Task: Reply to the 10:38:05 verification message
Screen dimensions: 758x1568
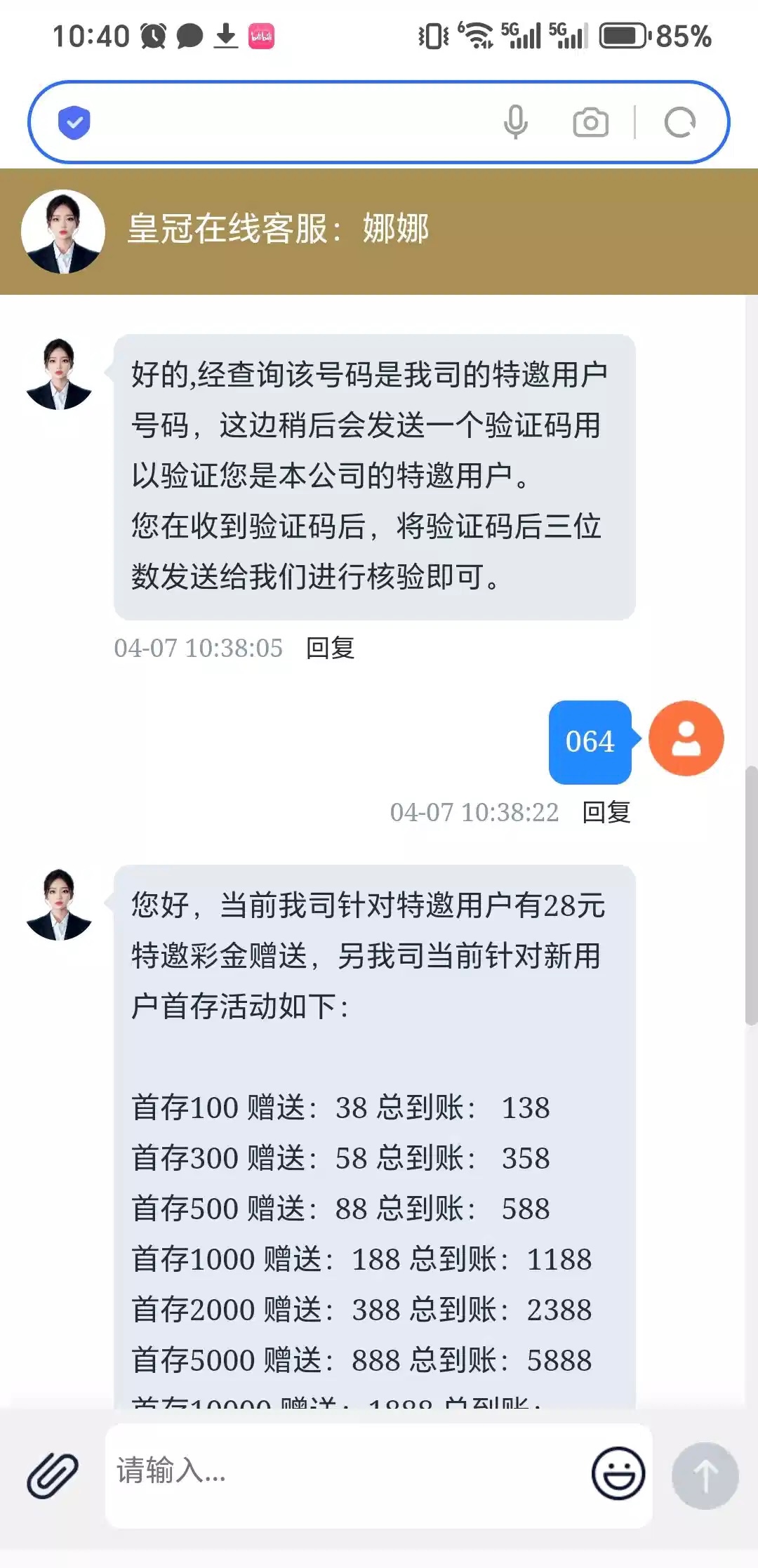Action: [331, 648]
